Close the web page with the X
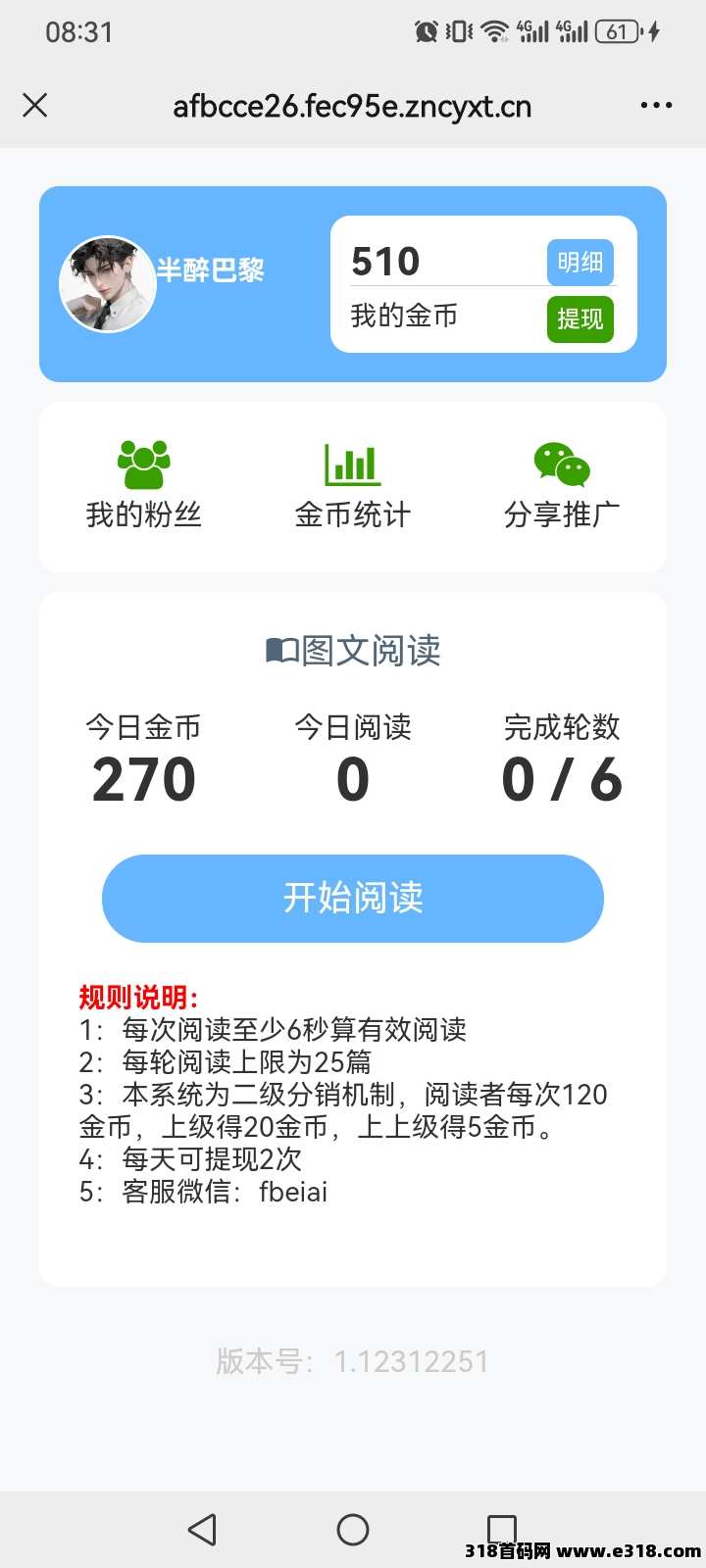This screenshot has width=706, height=1568. [x=35, y=105]
